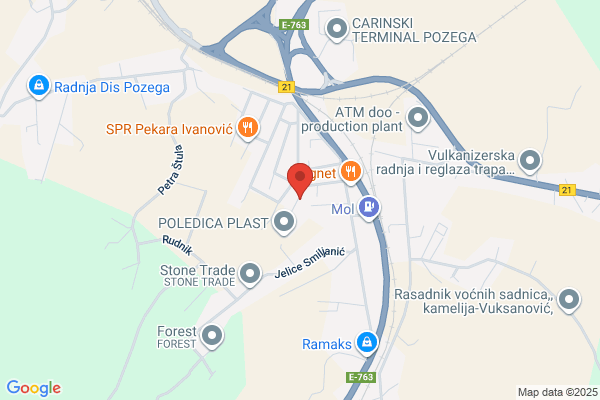Open the Carinski Terminal Pozega marker
Image resolution: width=600 pixels, height=400 pixels.
[337, 30]
